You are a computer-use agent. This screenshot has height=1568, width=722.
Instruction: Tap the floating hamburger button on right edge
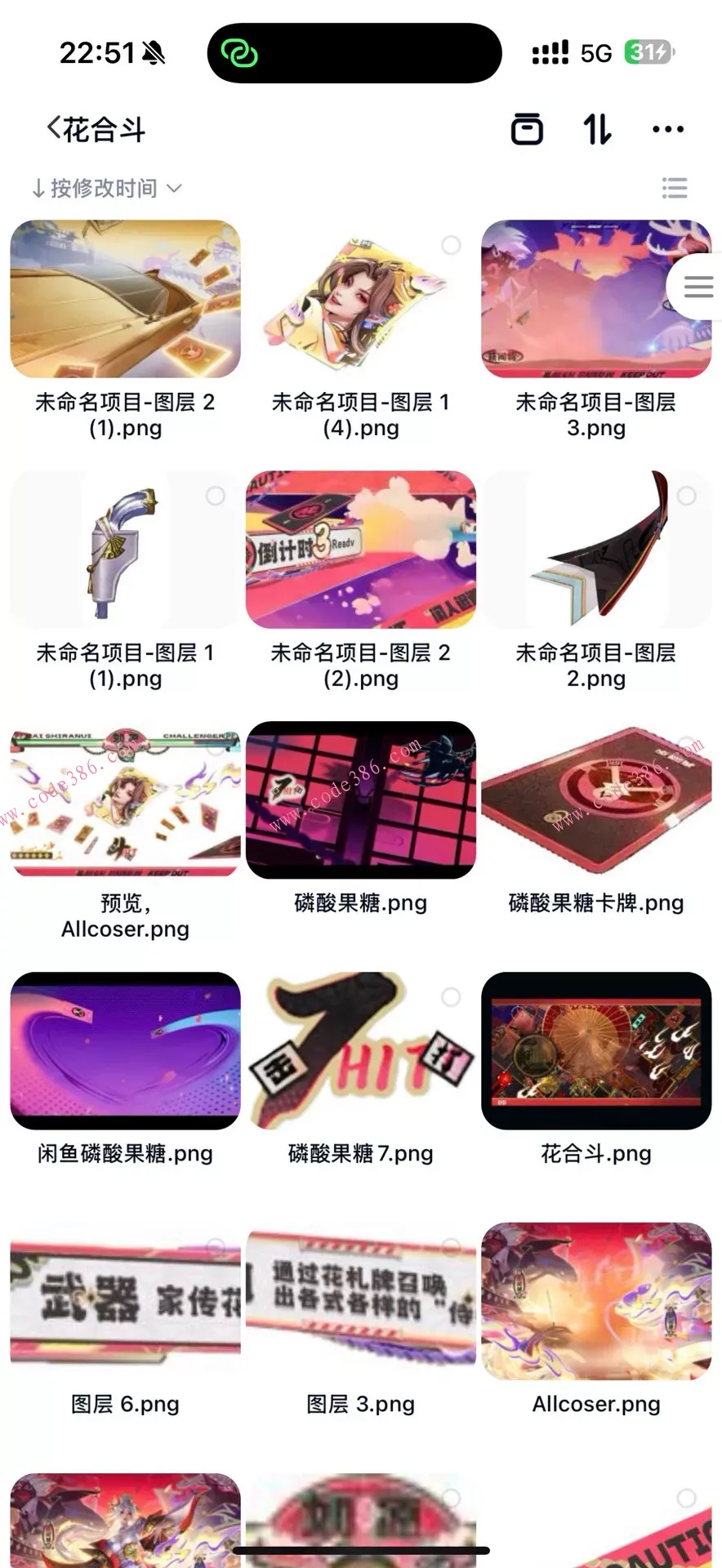(x=697, y=287)
